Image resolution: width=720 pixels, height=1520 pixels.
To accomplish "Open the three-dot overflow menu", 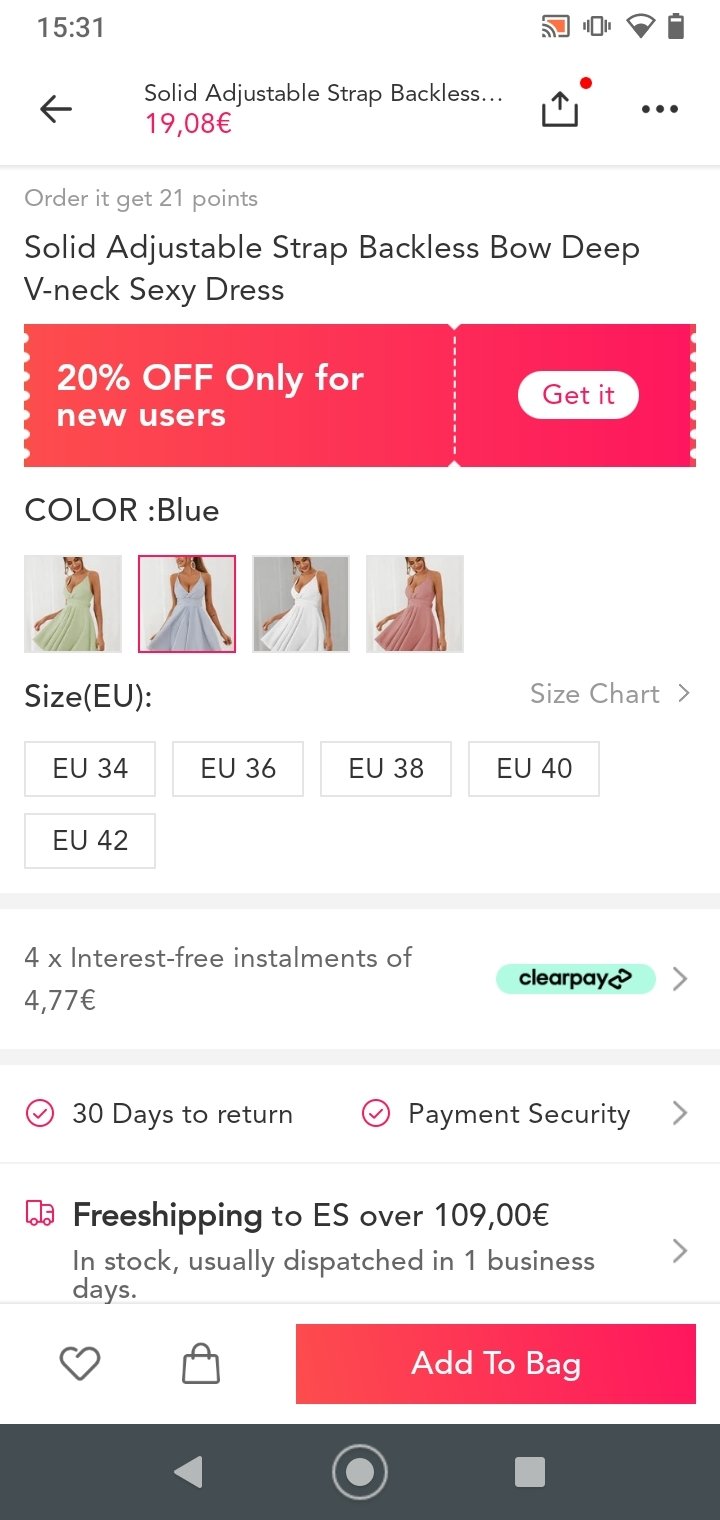I will [x=660, y=109].
